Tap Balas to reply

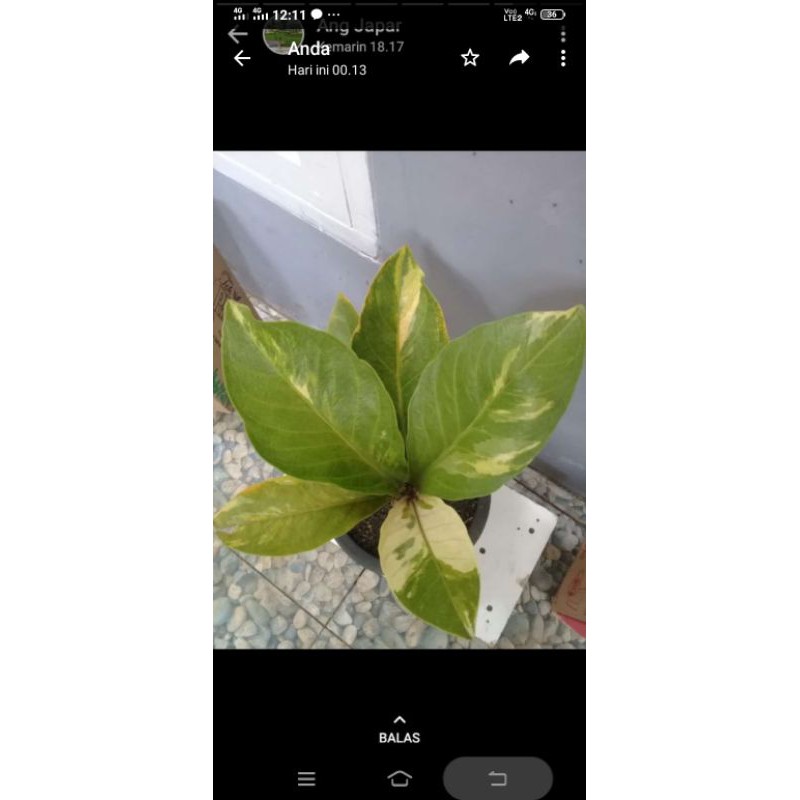click(399, 730)
